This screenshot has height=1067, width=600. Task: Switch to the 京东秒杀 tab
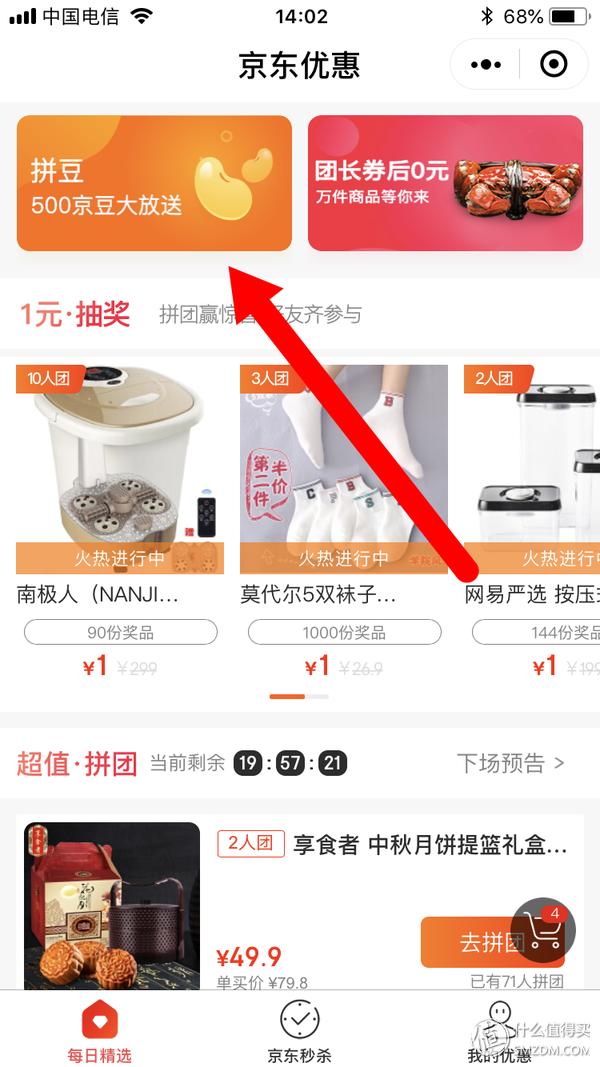coord(299,1031)
